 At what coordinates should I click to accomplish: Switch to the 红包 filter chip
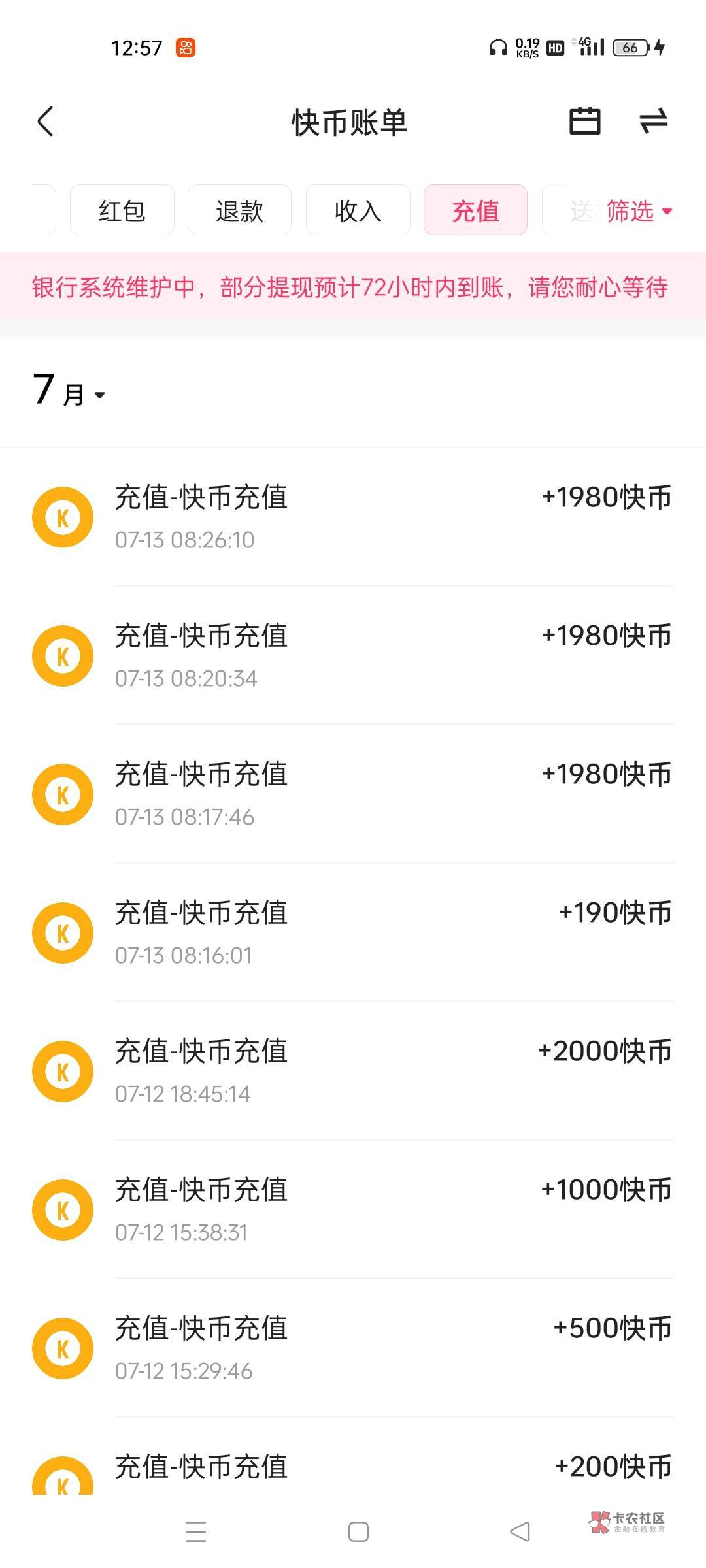point(122,210)
